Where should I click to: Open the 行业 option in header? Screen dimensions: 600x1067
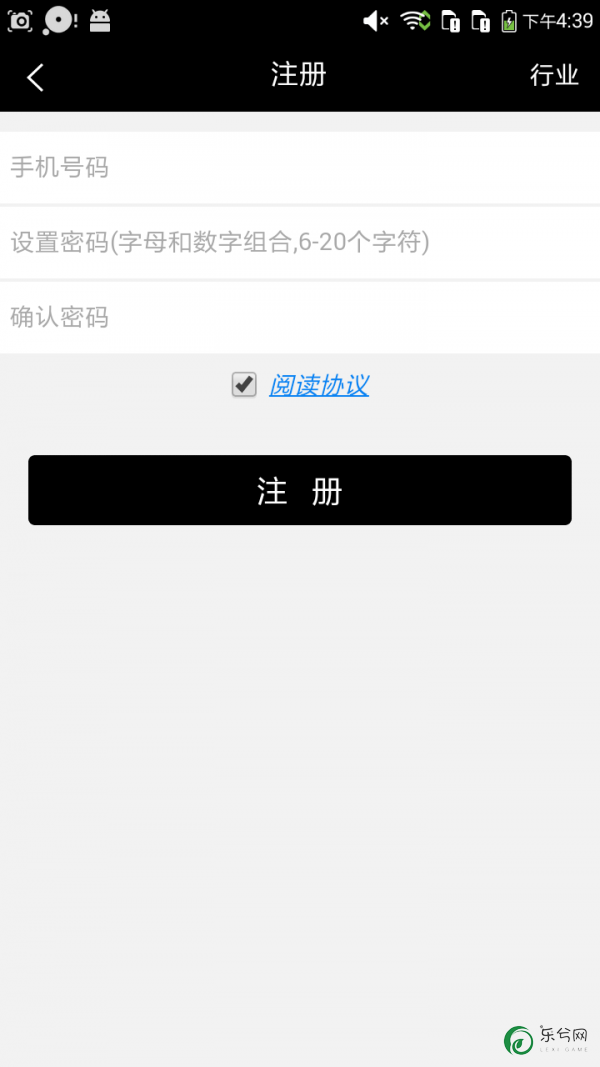(x=554, y=76)
